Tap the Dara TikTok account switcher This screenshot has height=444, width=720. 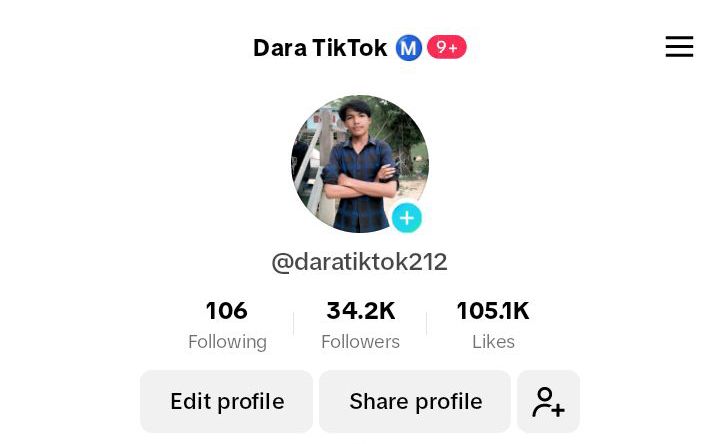point(320,48)
